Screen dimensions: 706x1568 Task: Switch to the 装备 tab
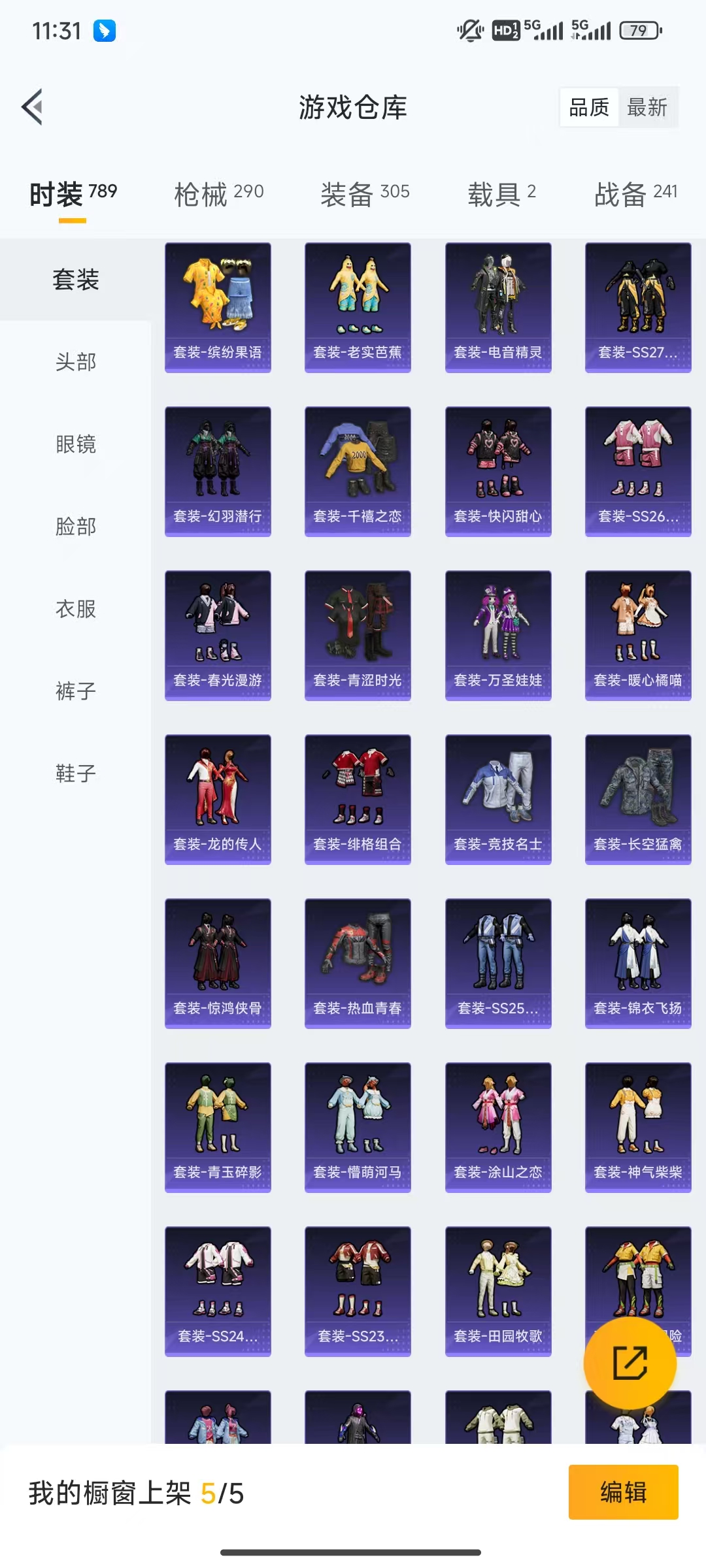pyautogui.click(x=365, y=193)
